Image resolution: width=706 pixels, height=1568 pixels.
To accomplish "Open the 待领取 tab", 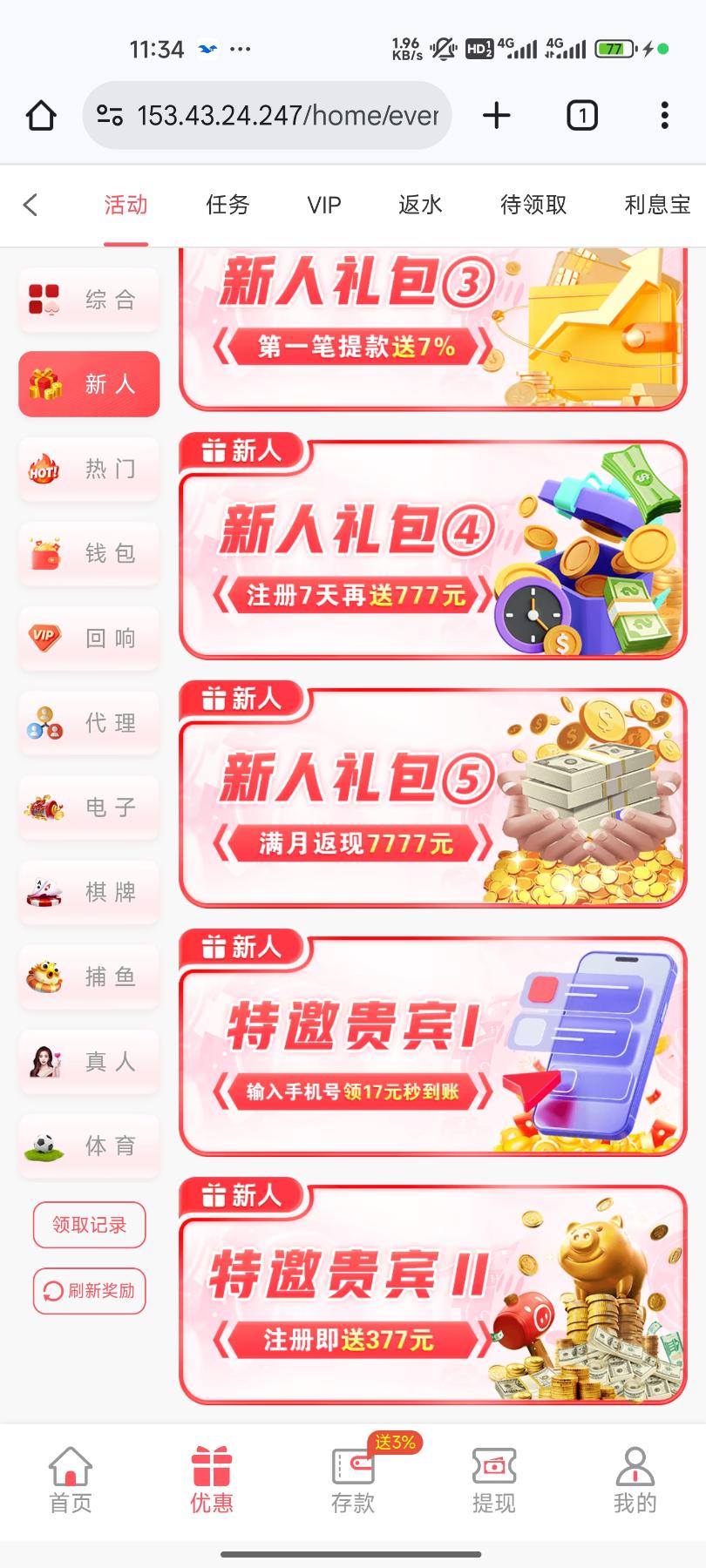I will [533, 205].
